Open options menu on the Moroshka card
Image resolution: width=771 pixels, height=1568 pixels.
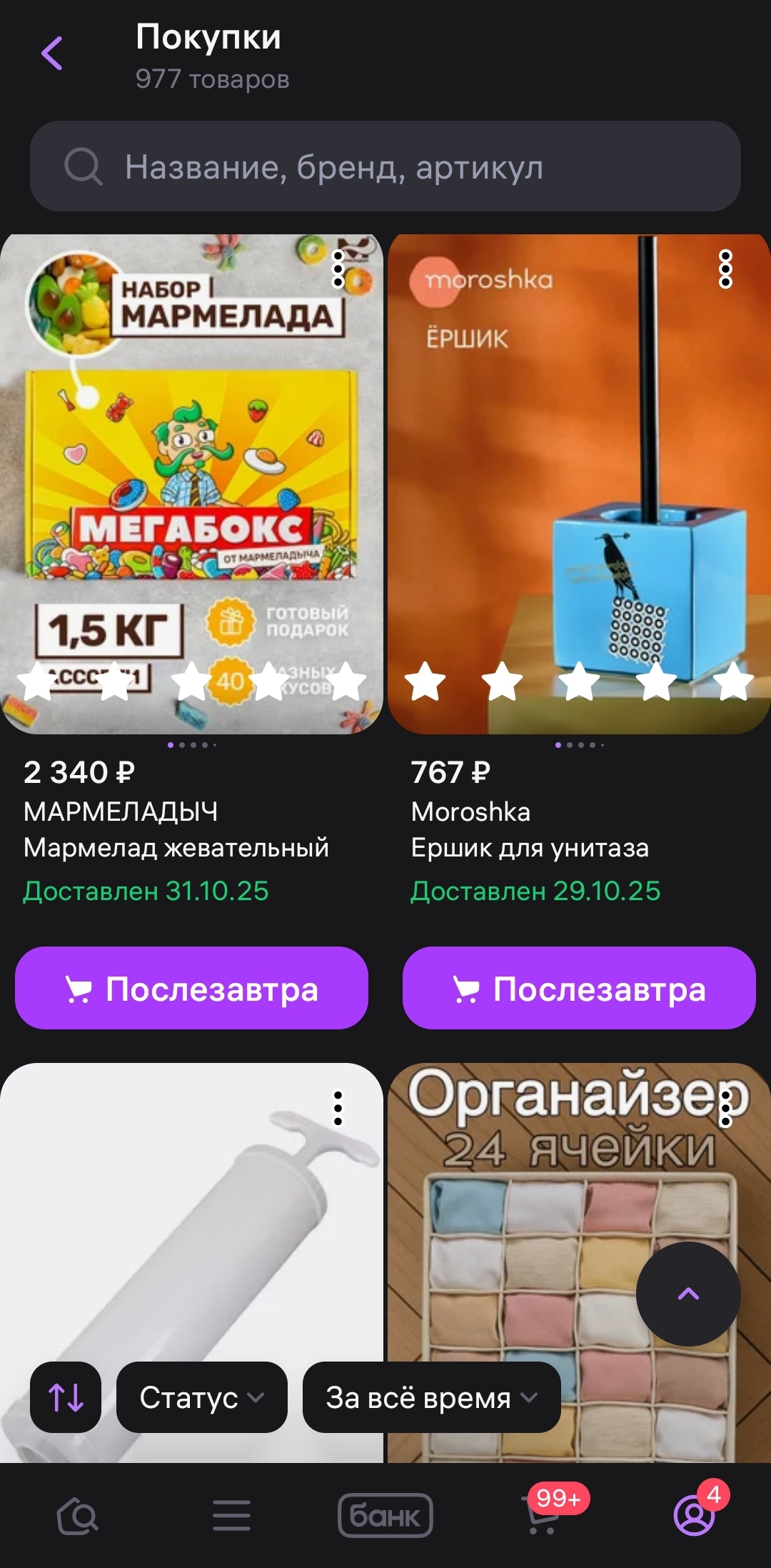725,269
